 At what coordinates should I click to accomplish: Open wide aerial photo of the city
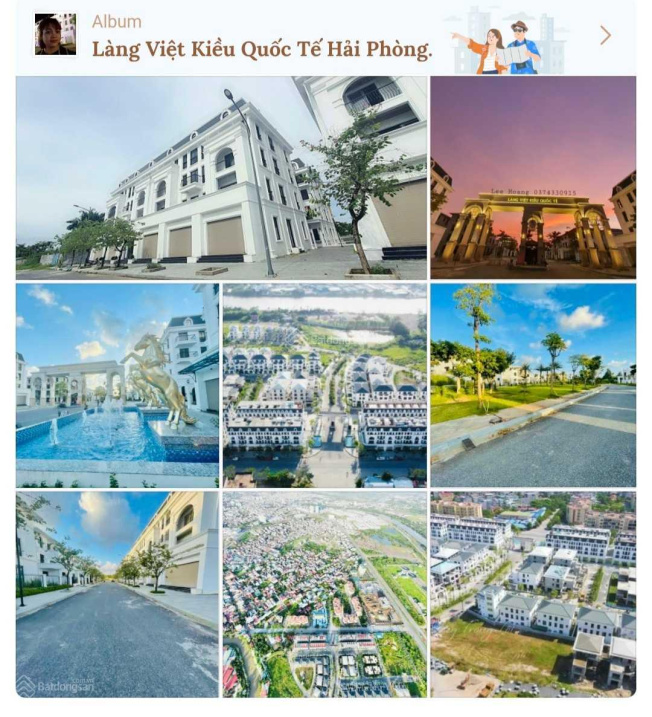(x=324, y=593)
